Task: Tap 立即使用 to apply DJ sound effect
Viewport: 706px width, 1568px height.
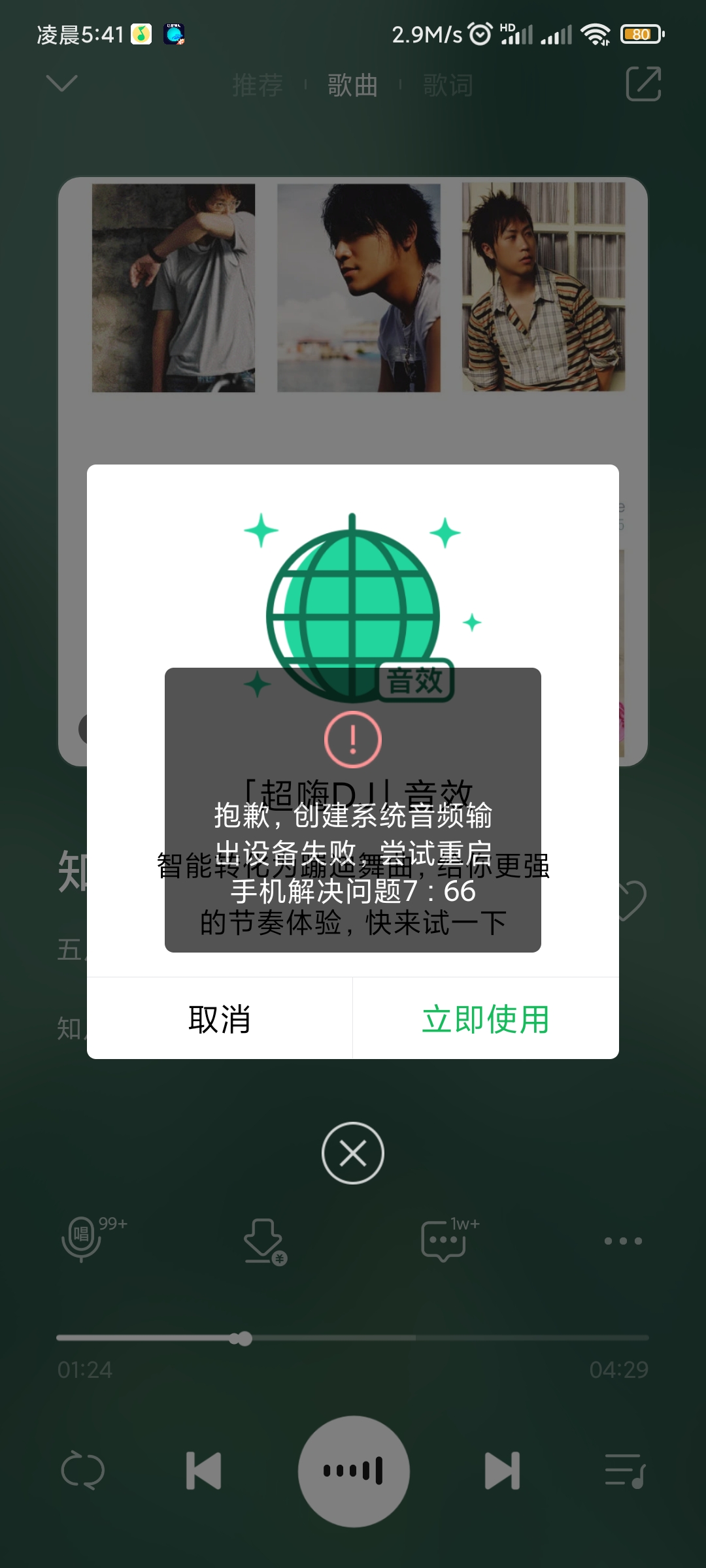Action: pos(486,1019)
